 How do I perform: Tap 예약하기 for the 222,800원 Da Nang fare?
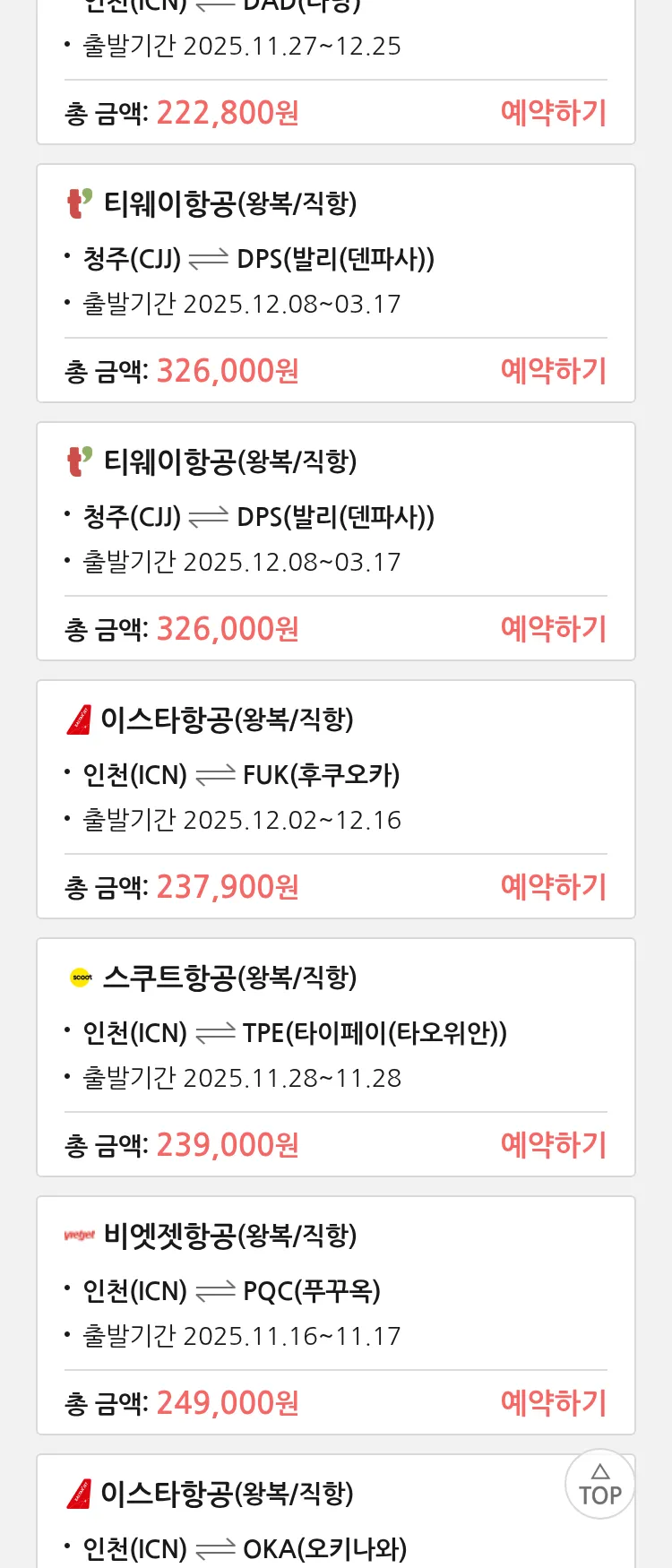click(553, 113)
